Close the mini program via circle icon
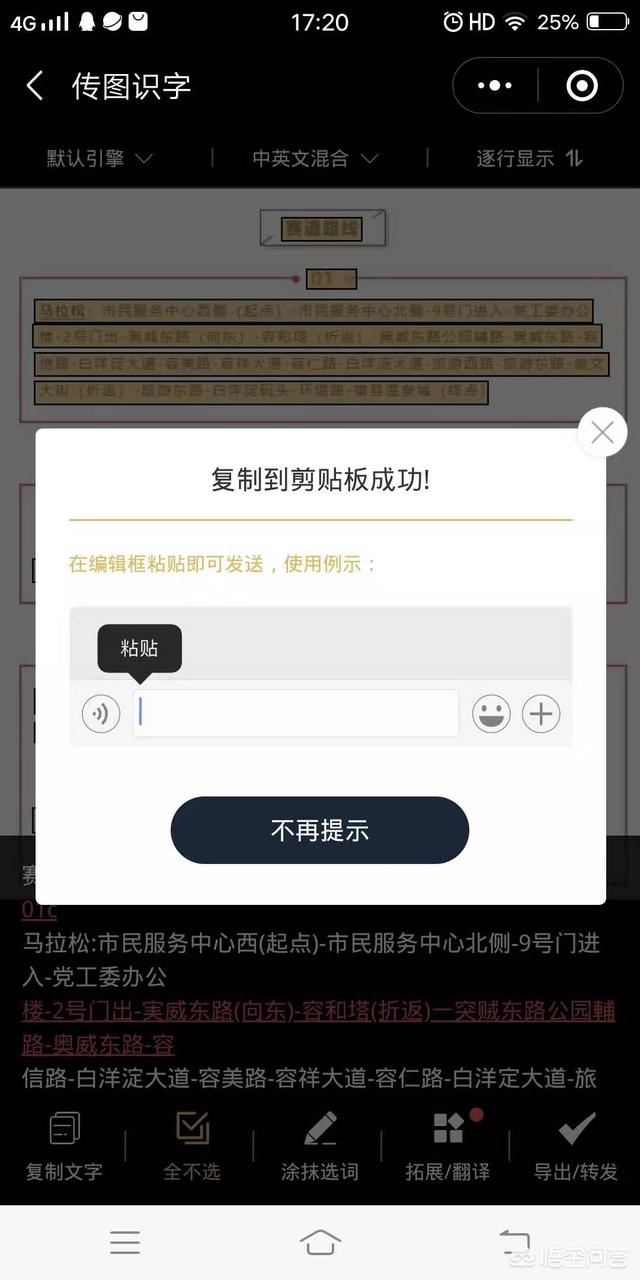640x1280 pixels. (581, 86)
